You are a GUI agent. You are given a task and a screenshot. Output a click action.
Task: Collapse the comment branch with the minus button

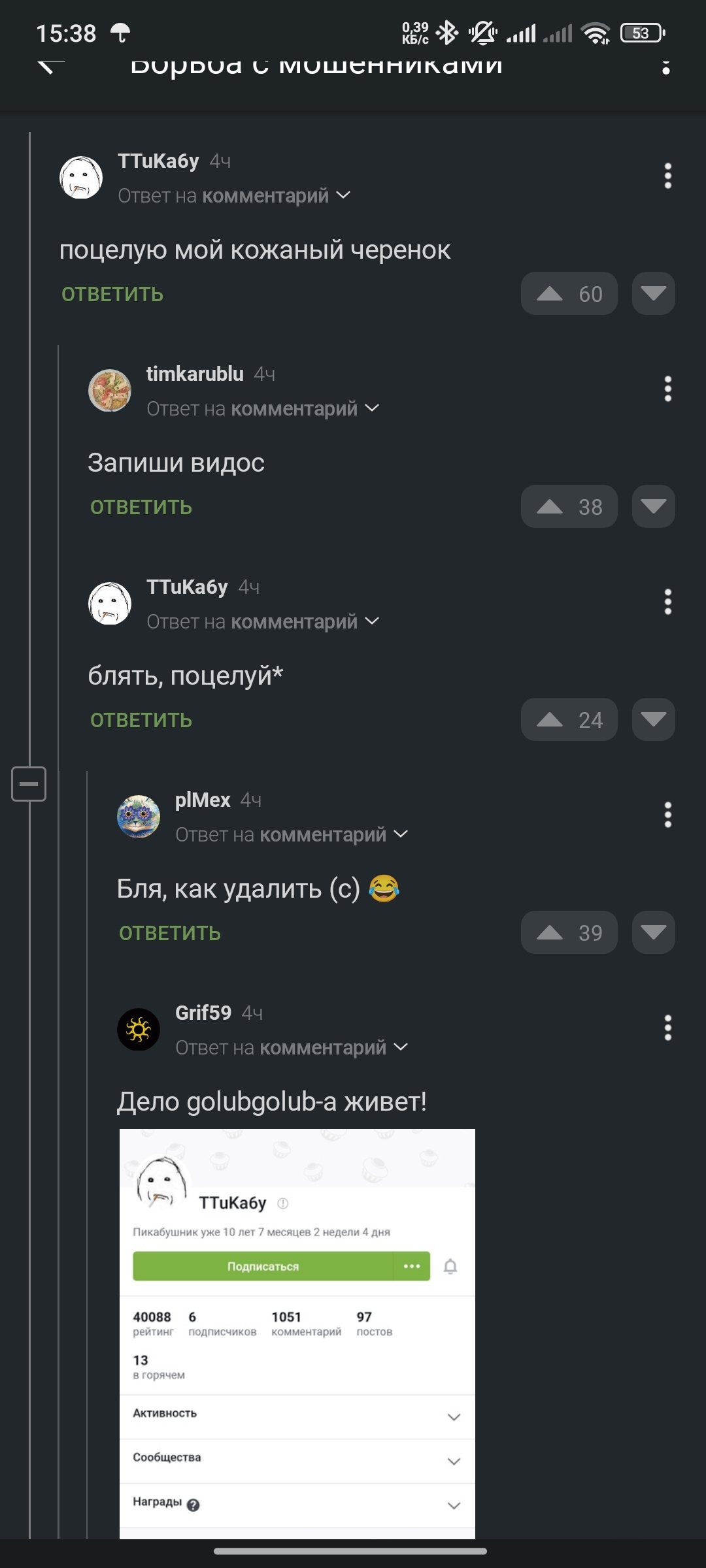(x=29, y=783)
